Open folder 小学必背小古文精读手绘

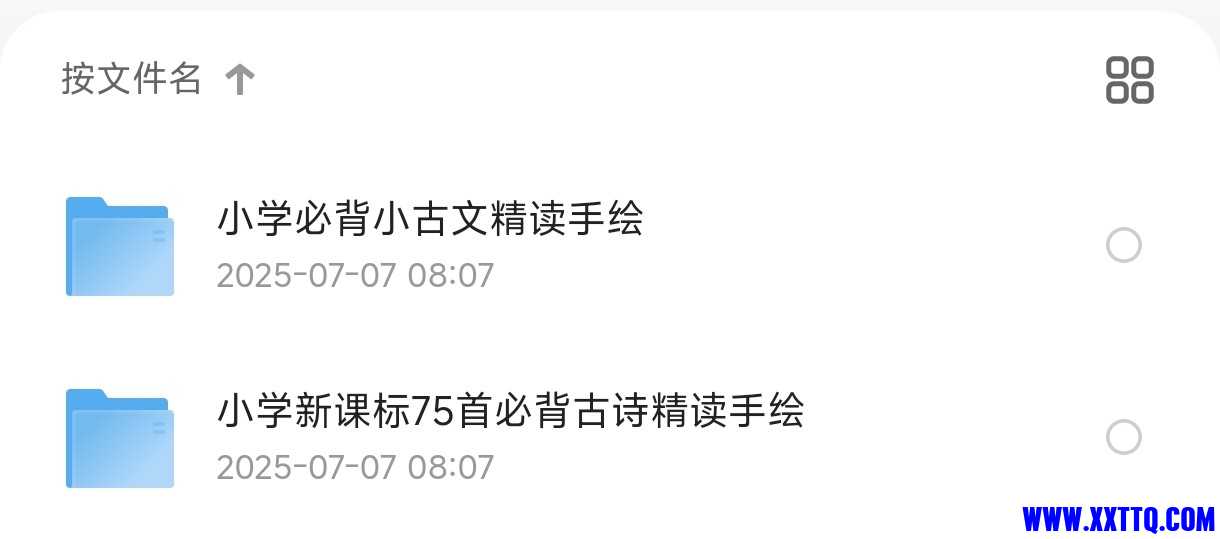coord(429,220)
